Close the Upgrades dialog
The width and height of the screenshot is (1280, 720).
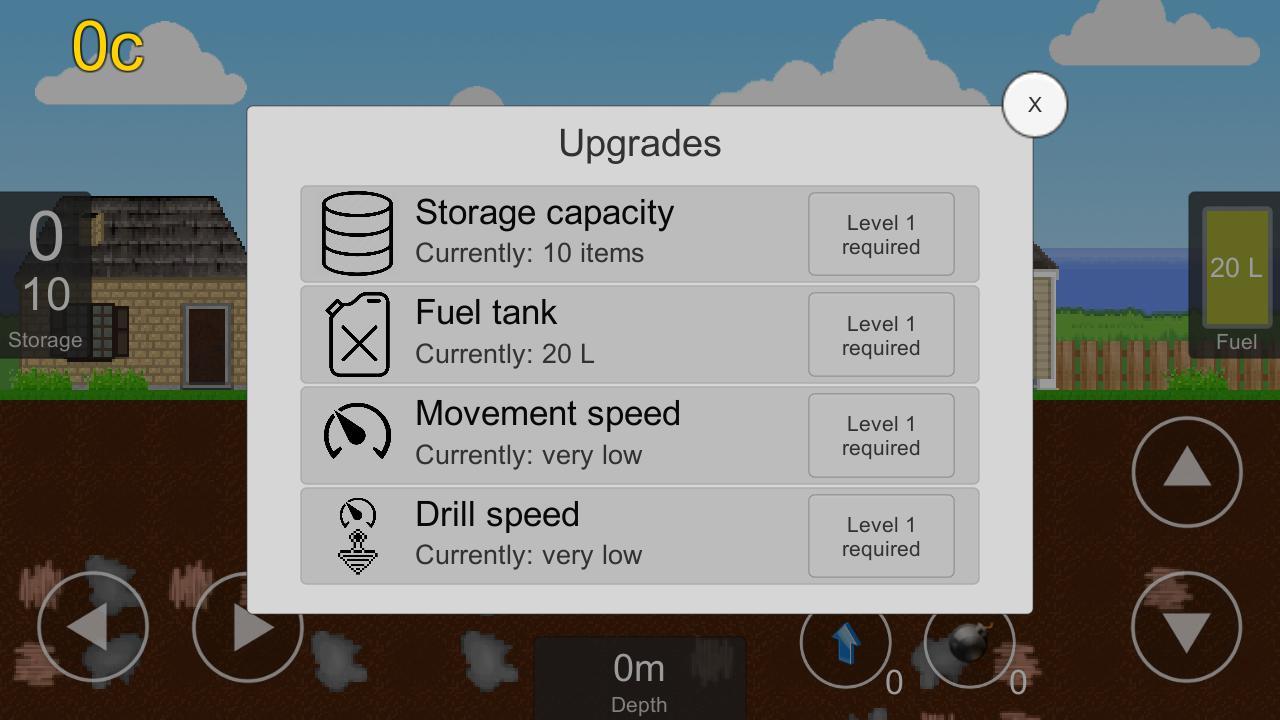[x=1034, y=104]
